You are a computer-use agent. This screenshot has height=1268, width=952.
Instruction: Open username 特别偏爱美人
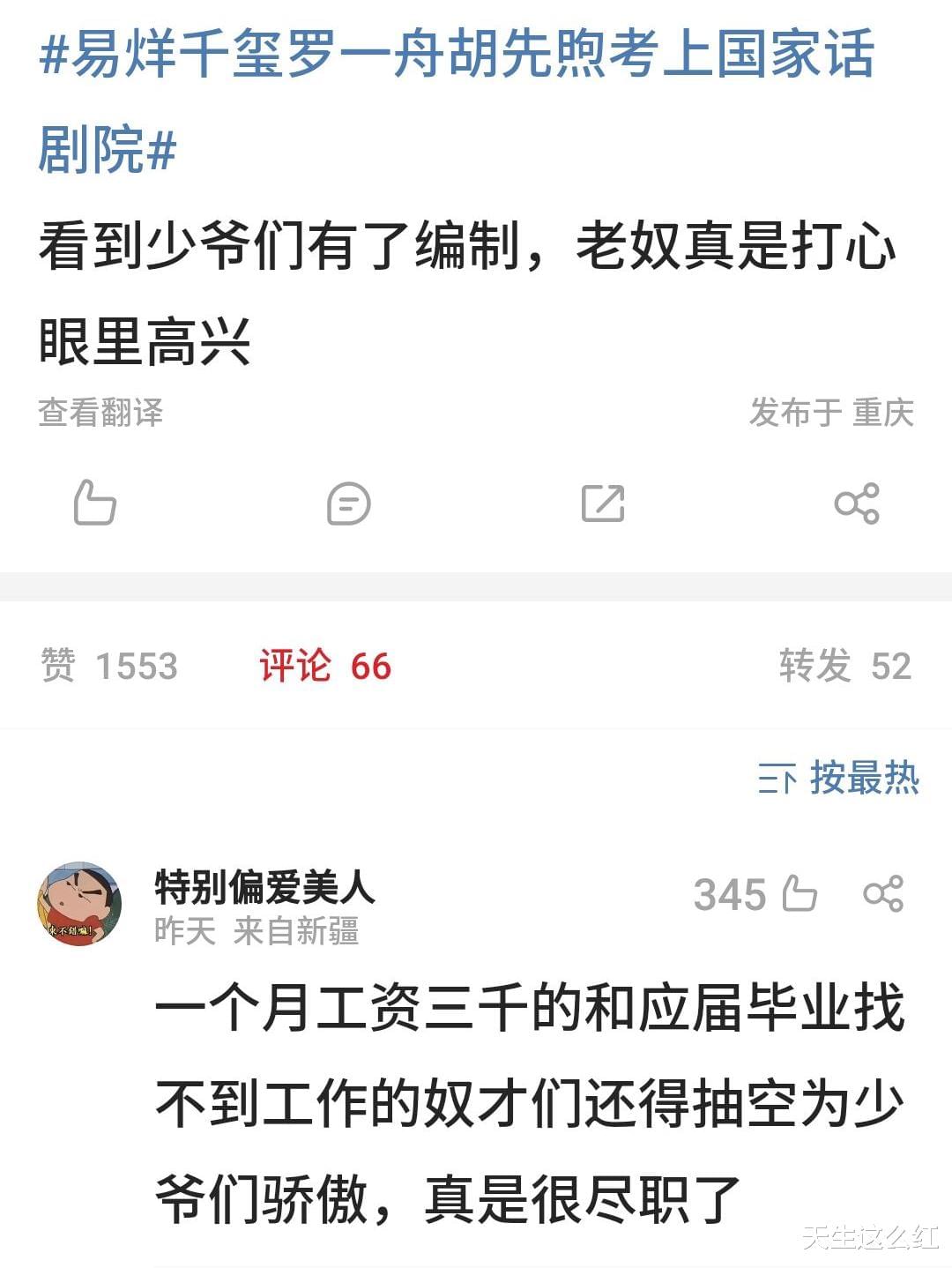coord(265,887)
